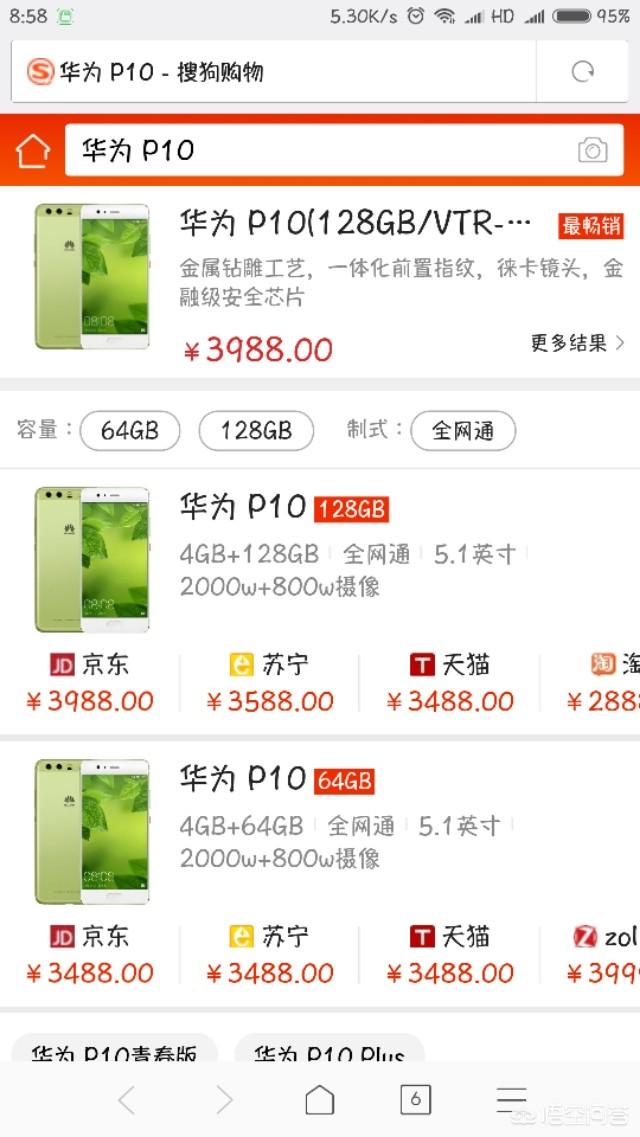Image resolution: width=640 pixels, height=1137 pixels.
Task: Select the 全网通 network filter
Action: tap(463, 431)
